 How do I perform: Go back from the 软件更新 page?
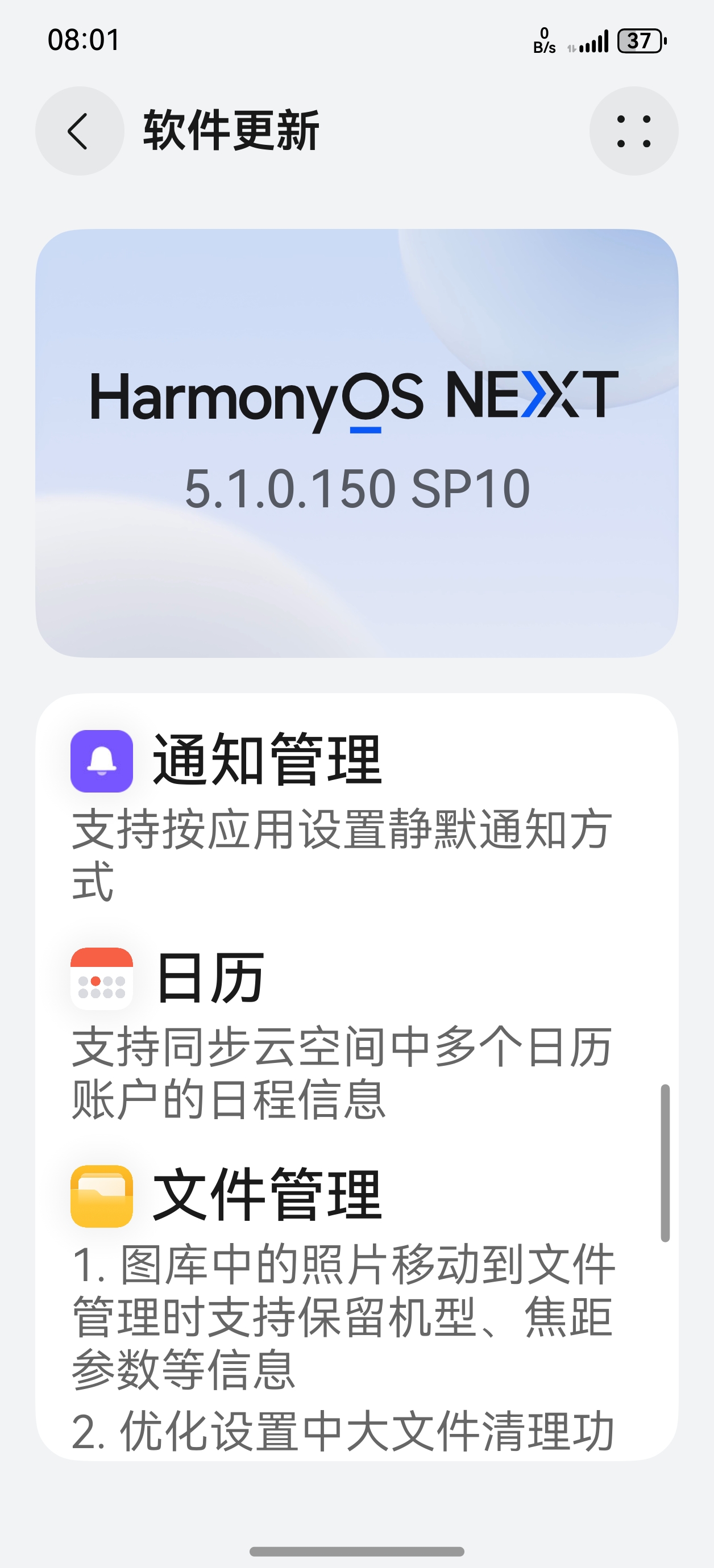[x=79, y=131]
